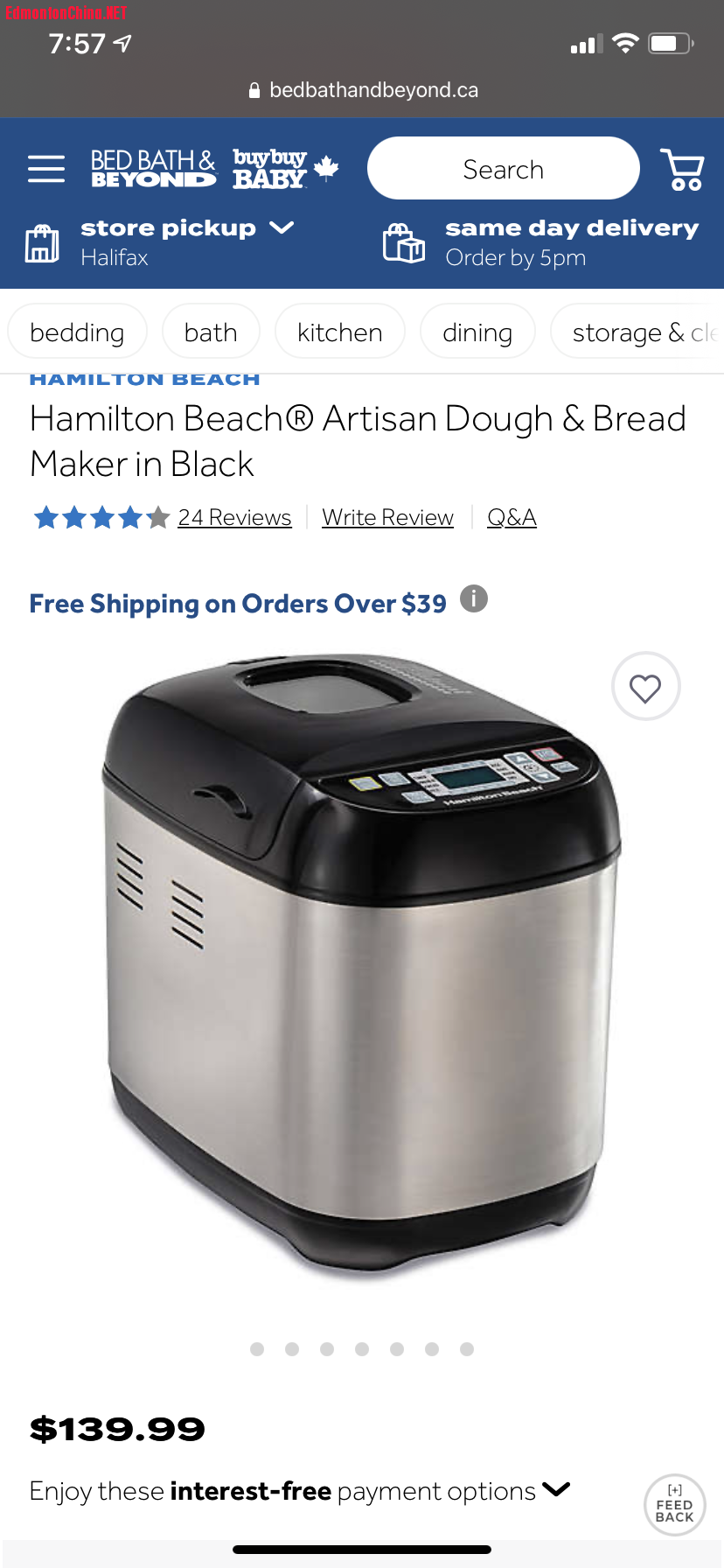Add bread maker to wishlist heart
This screenshot has height=1568, width=724.
pos(645,688)
